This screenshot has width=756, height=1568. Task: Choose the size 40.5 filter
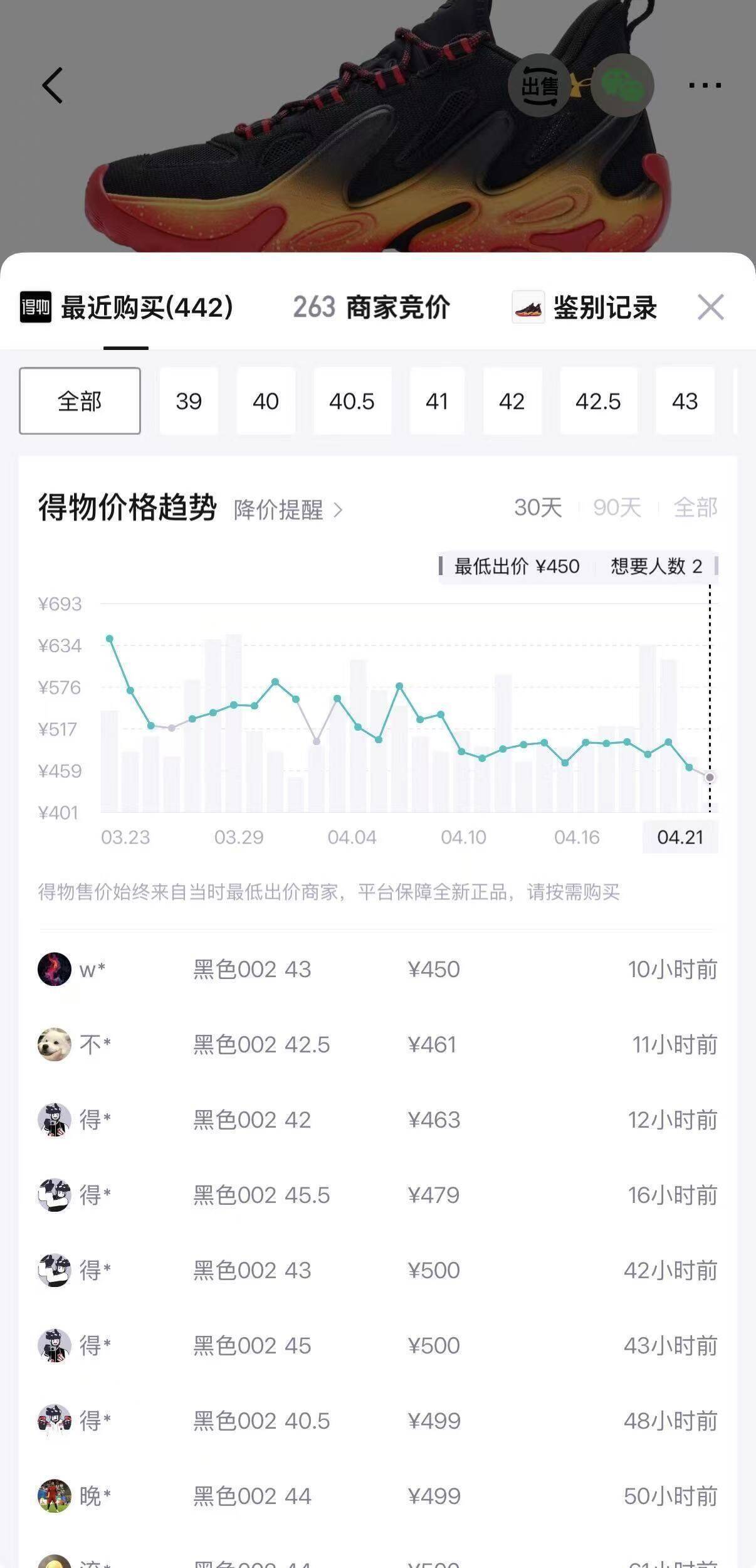click(x=352, y=401)
